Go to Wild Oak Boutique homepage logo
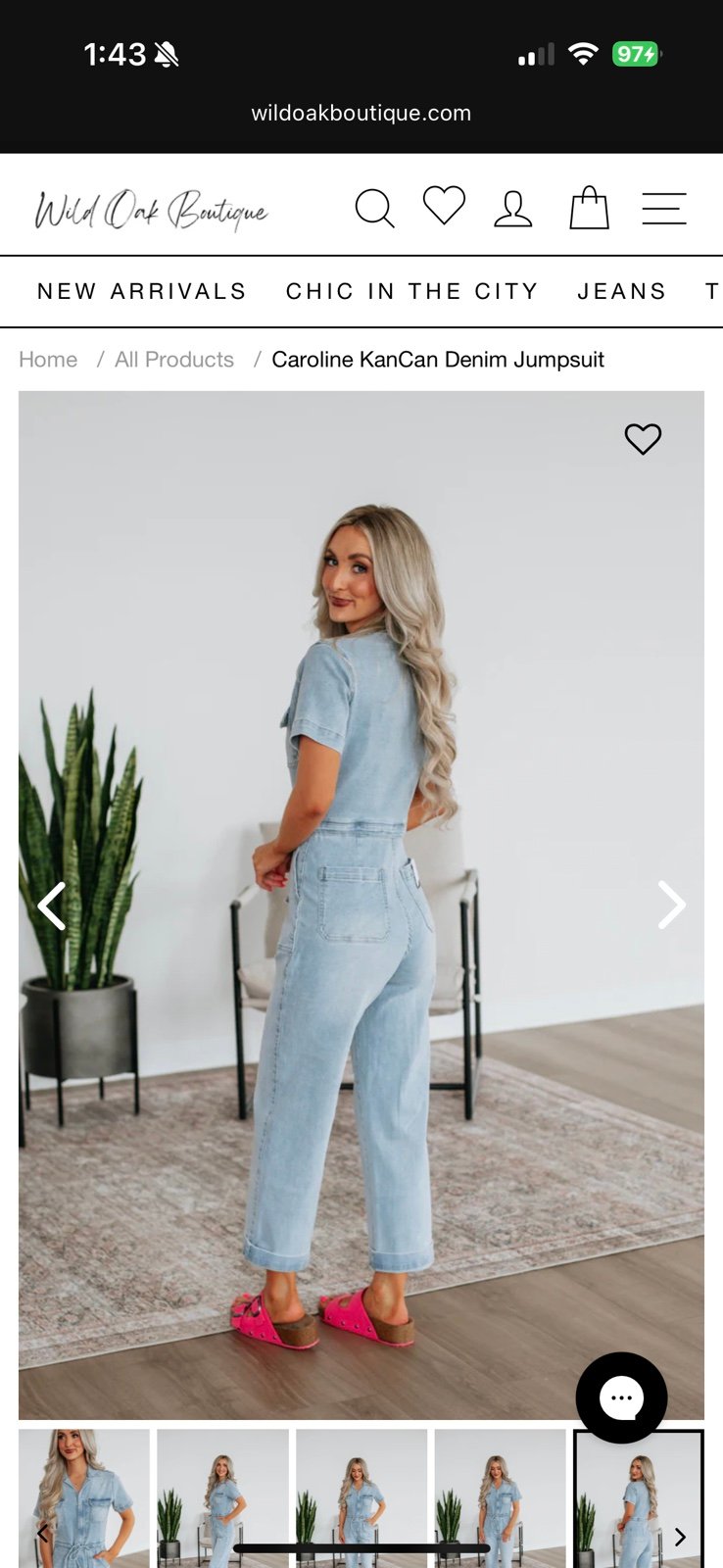723x1568 pixels. (x=151, y=210)
